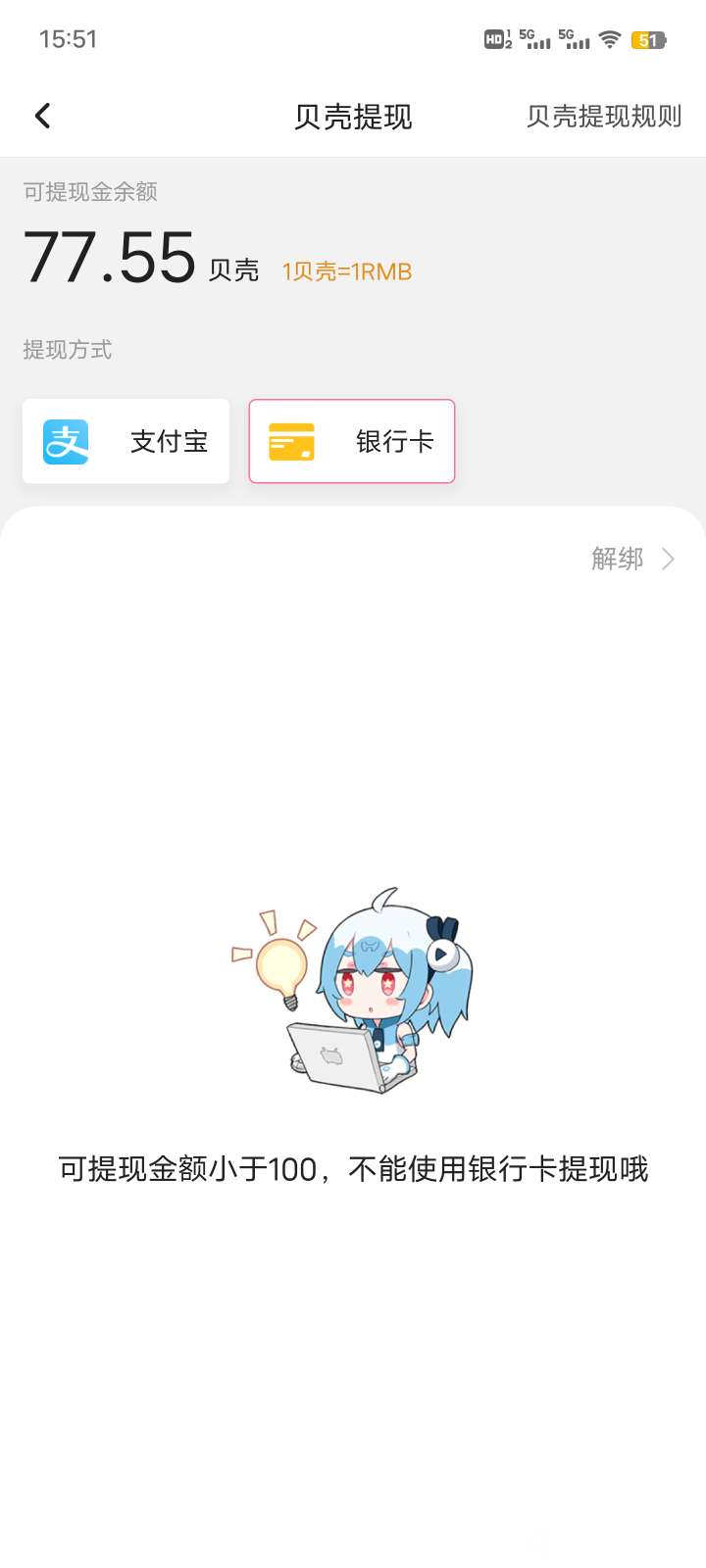Open 贝壳提现规则 withdrawal rules

click(x=603, y=117)
